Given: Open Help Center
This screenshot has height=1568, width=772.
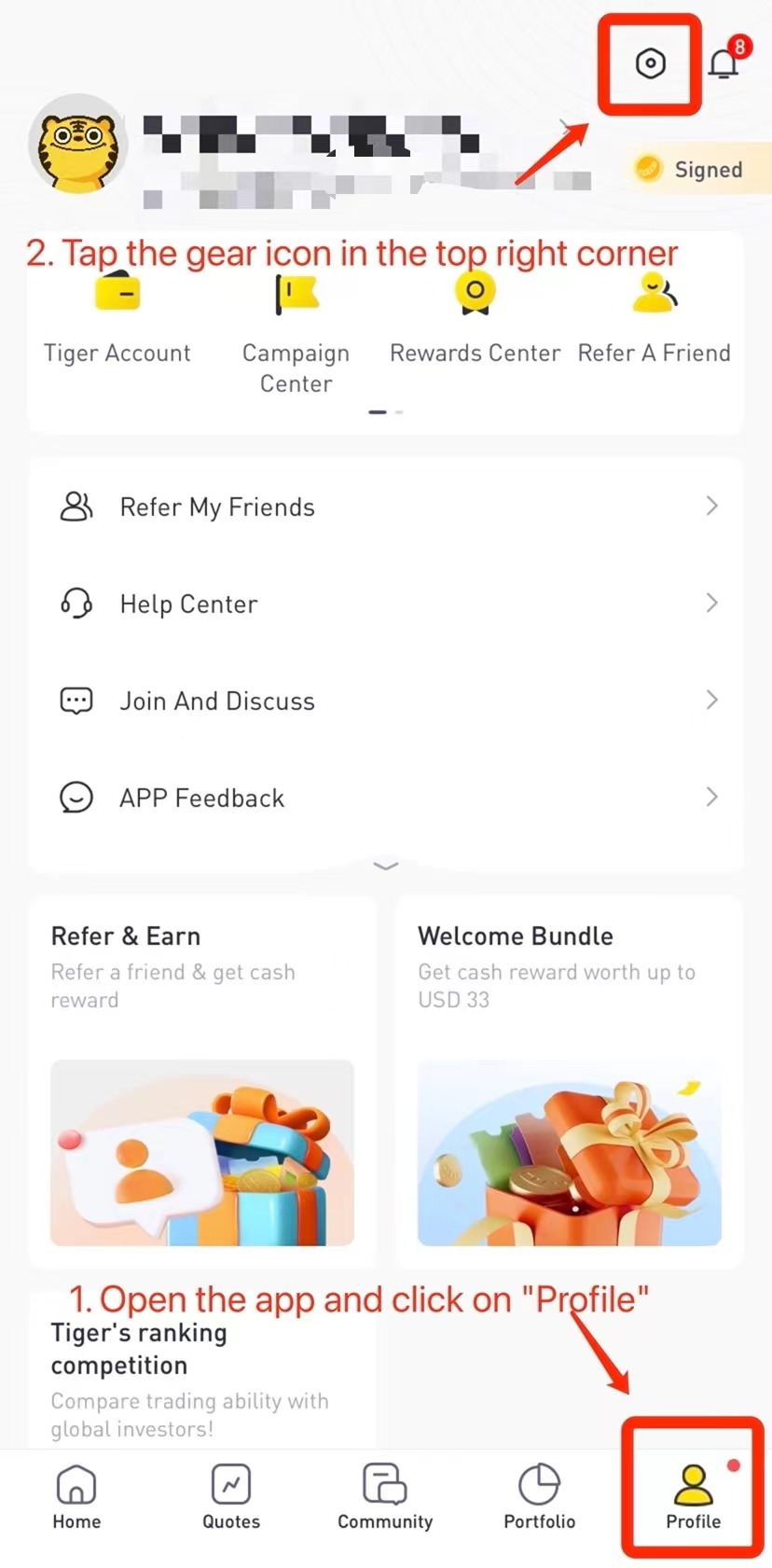Looking at the screenshot, I should click(385, 604).
